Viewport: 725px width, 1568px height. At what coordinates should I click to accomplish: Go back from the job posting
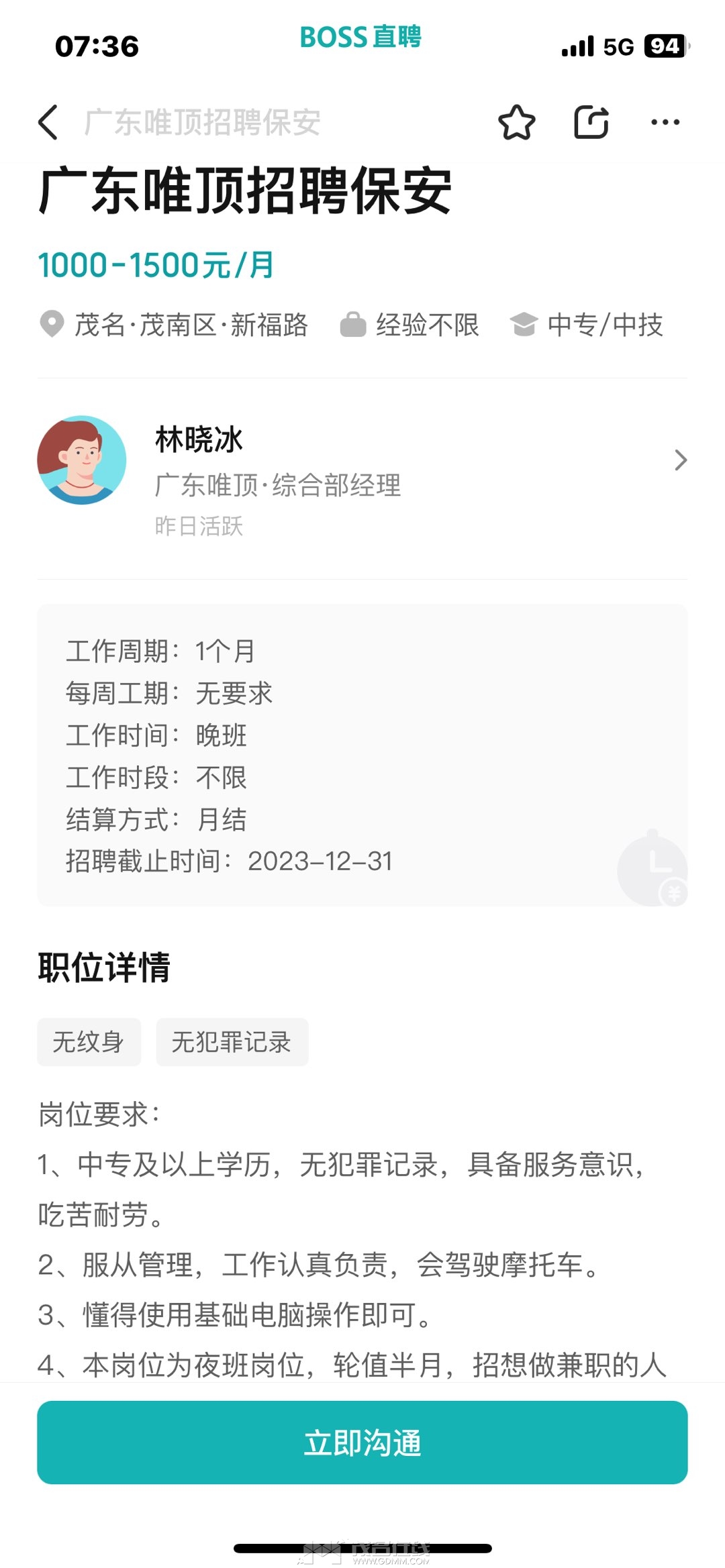coord(48,122)
